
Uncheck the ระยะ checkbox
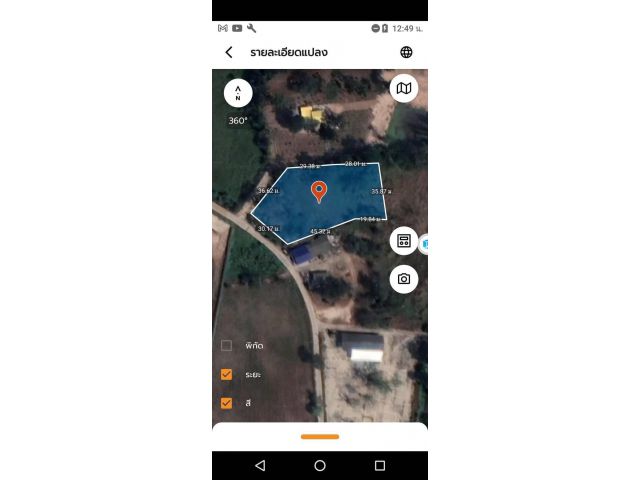(227, 374)
